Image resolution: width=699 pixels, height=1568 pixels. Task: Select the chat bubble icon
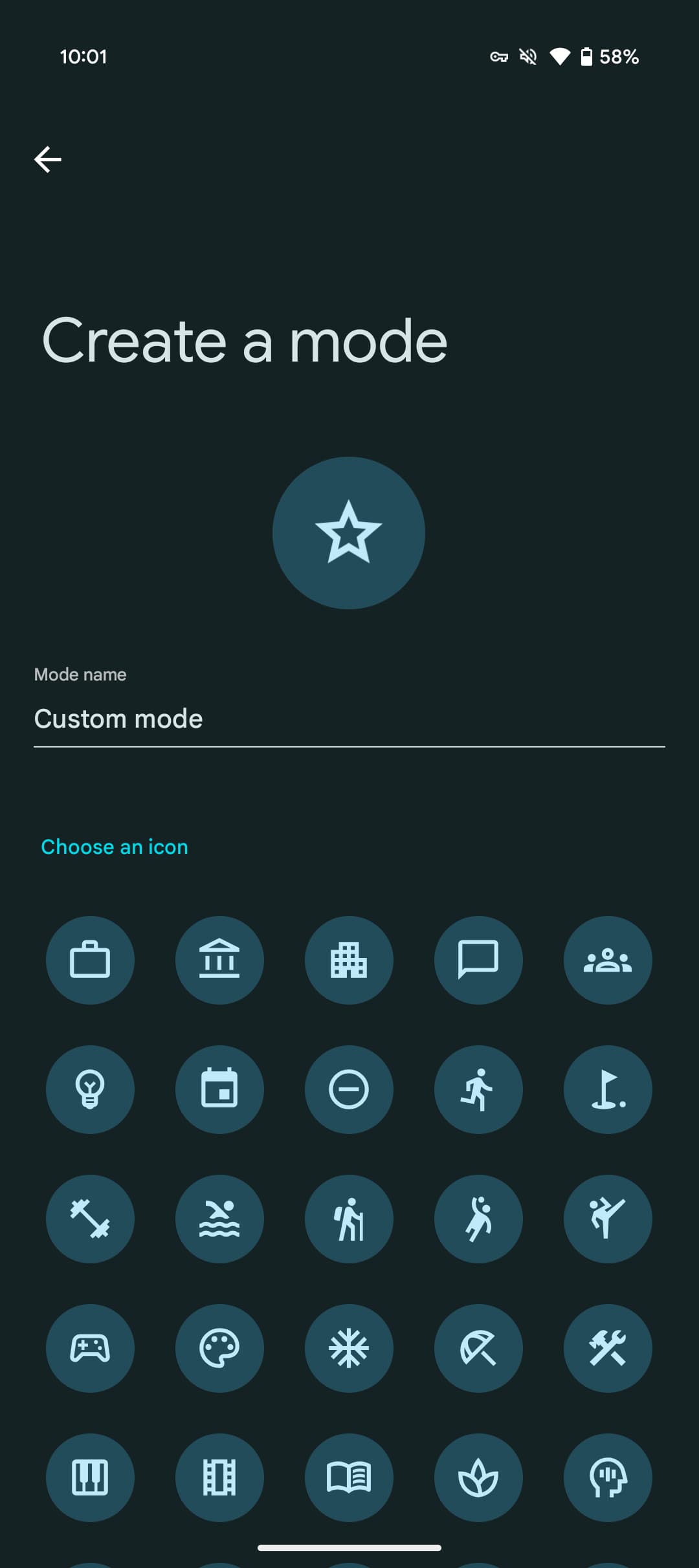coord(478,960)
